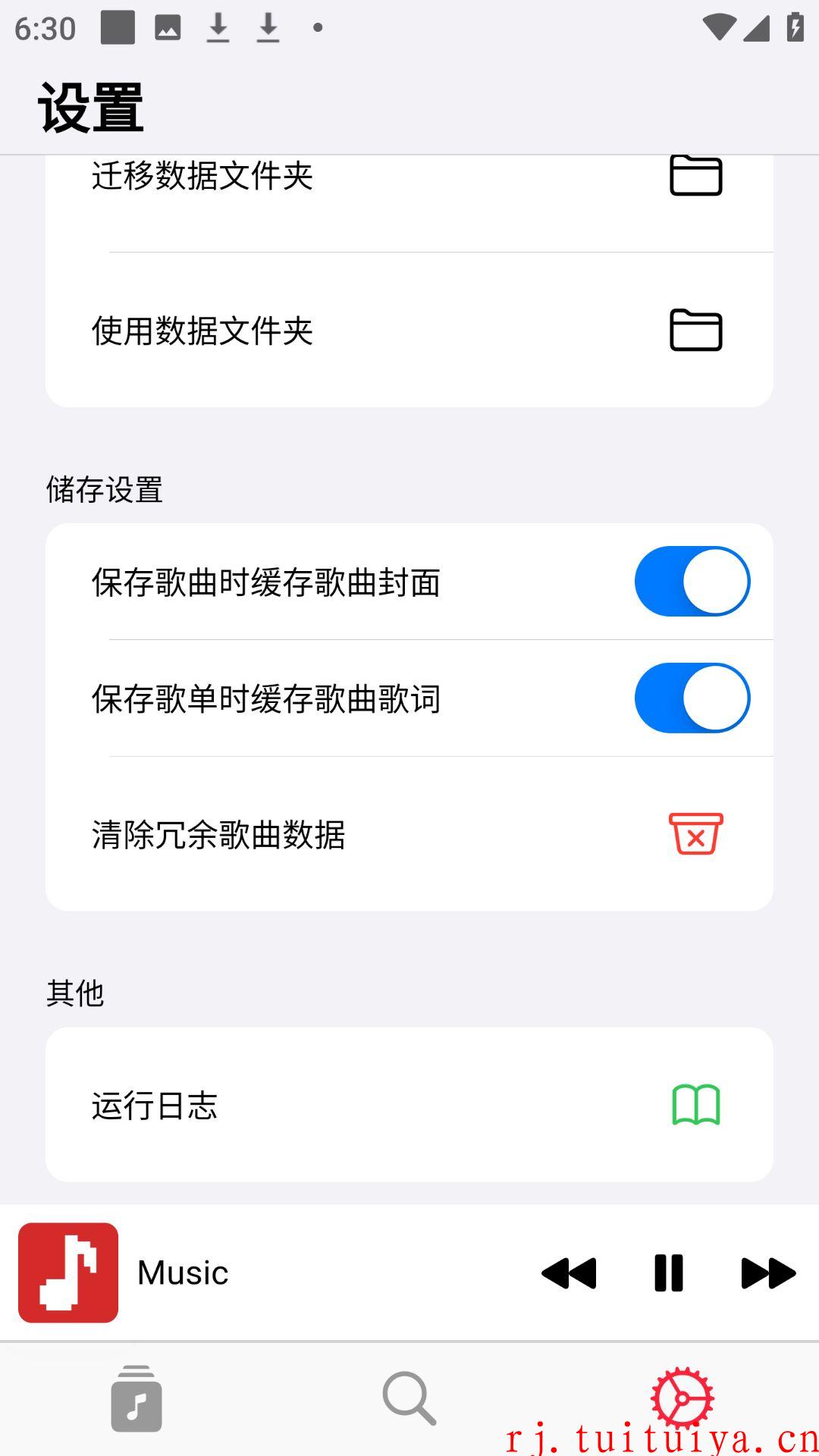Disable 保存歌单时缓存歌曲歌词 switch
The height and width of the screenshot is (1456, 819).
[x=692, y=698]
